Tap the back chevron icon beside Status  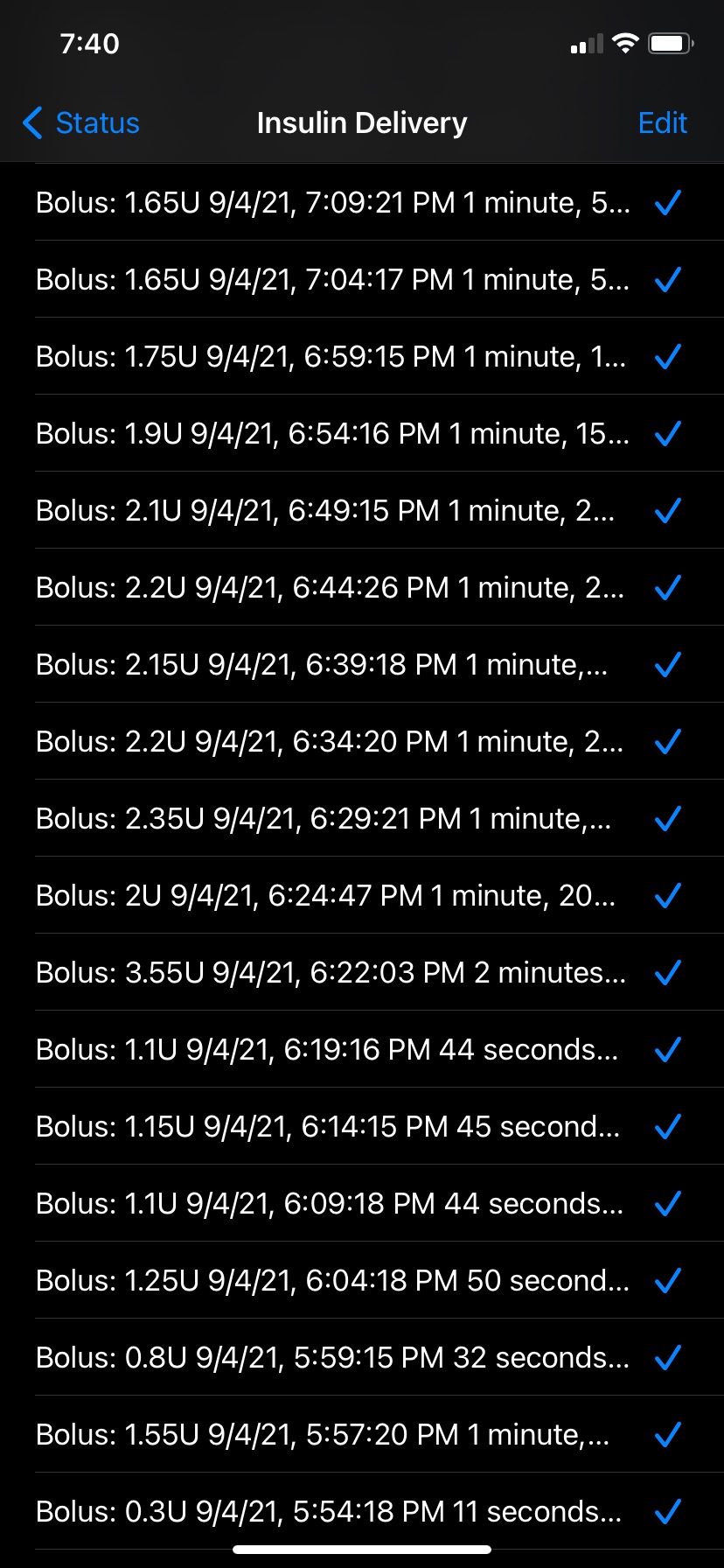tap(32, 123)
